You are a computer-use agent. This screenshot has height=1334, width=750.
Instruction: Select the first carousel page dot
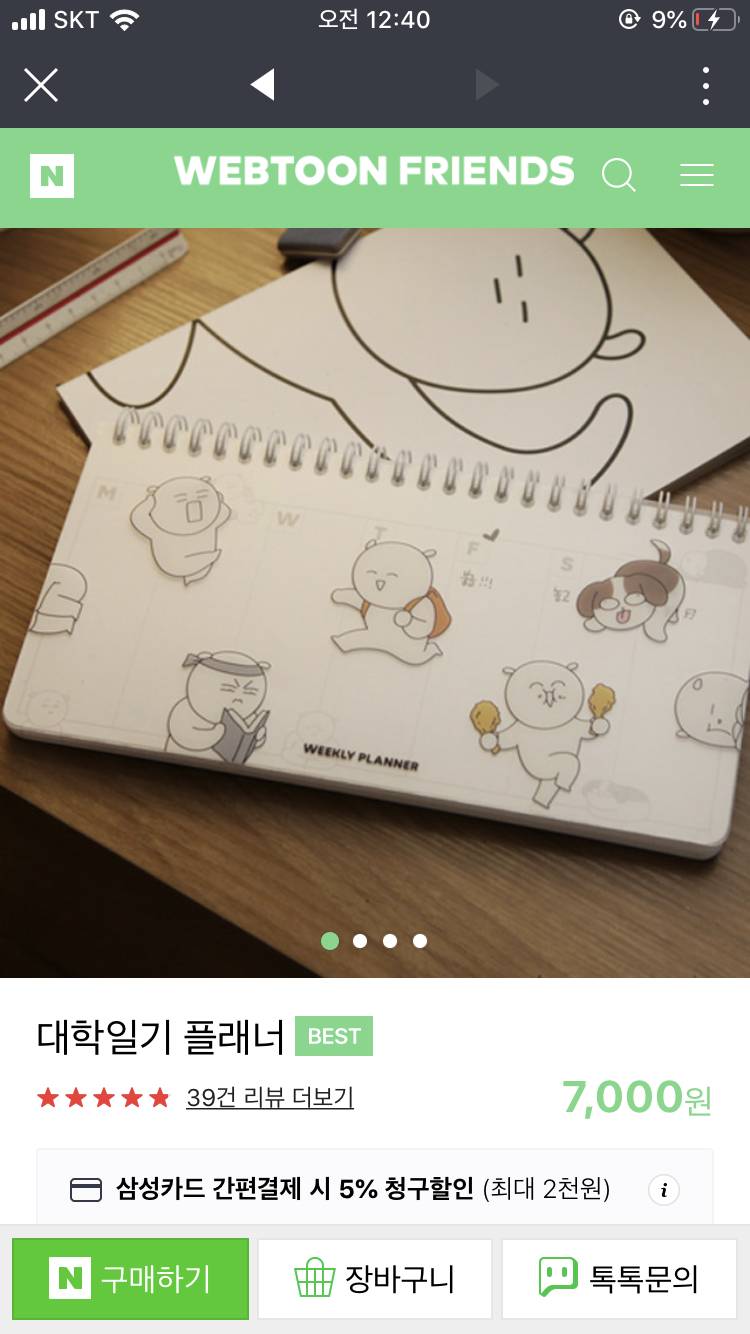click(x=330, y=941)
